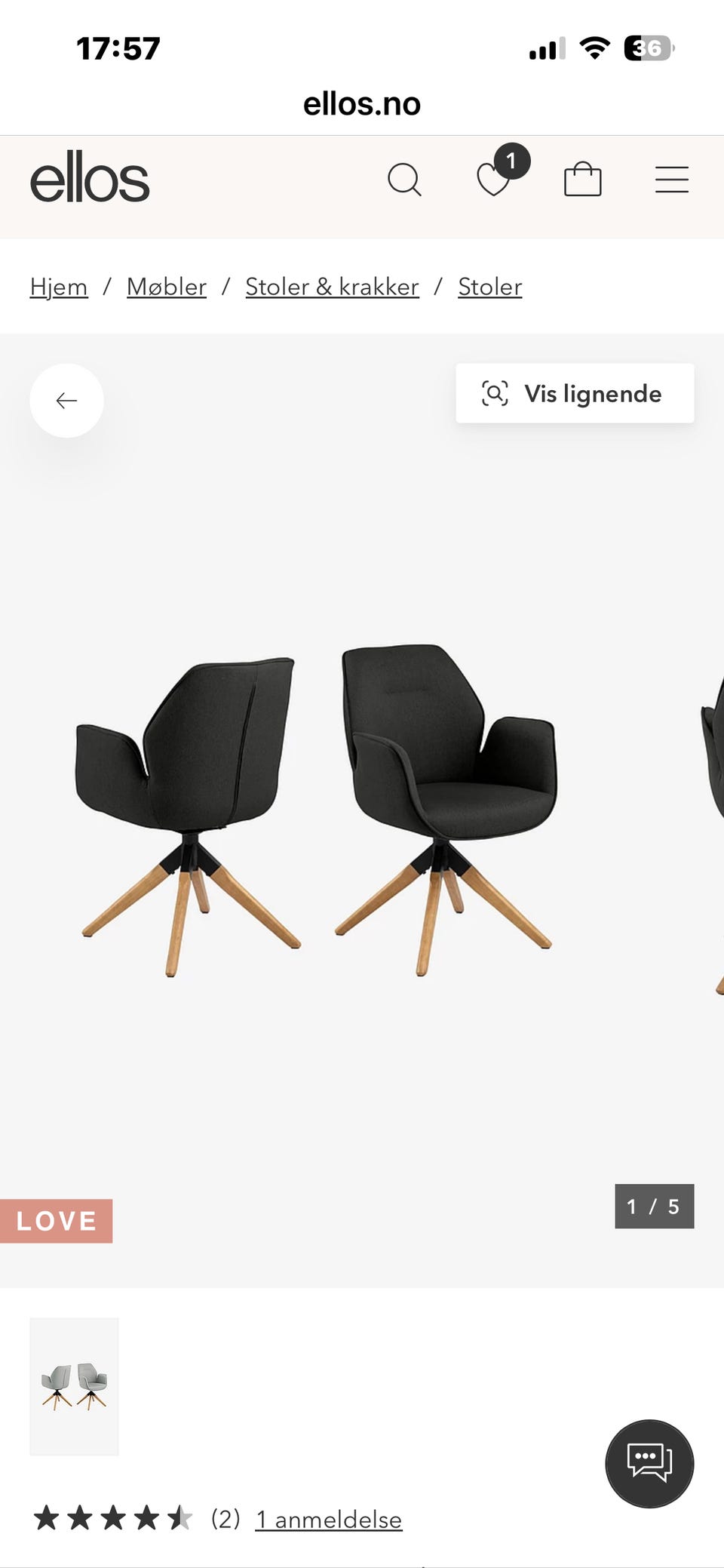Go to Møbler category
The width and height of the screenshot is (724, 1568).
point(167,287)
